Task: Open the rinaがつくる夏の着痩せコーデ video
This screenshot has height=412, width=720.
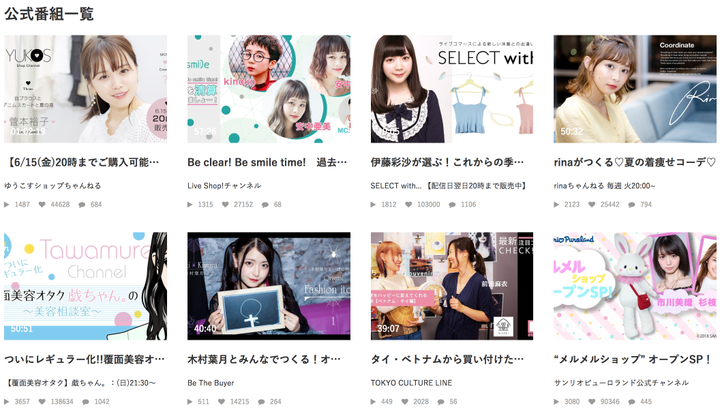Action: tap(635, 90)
